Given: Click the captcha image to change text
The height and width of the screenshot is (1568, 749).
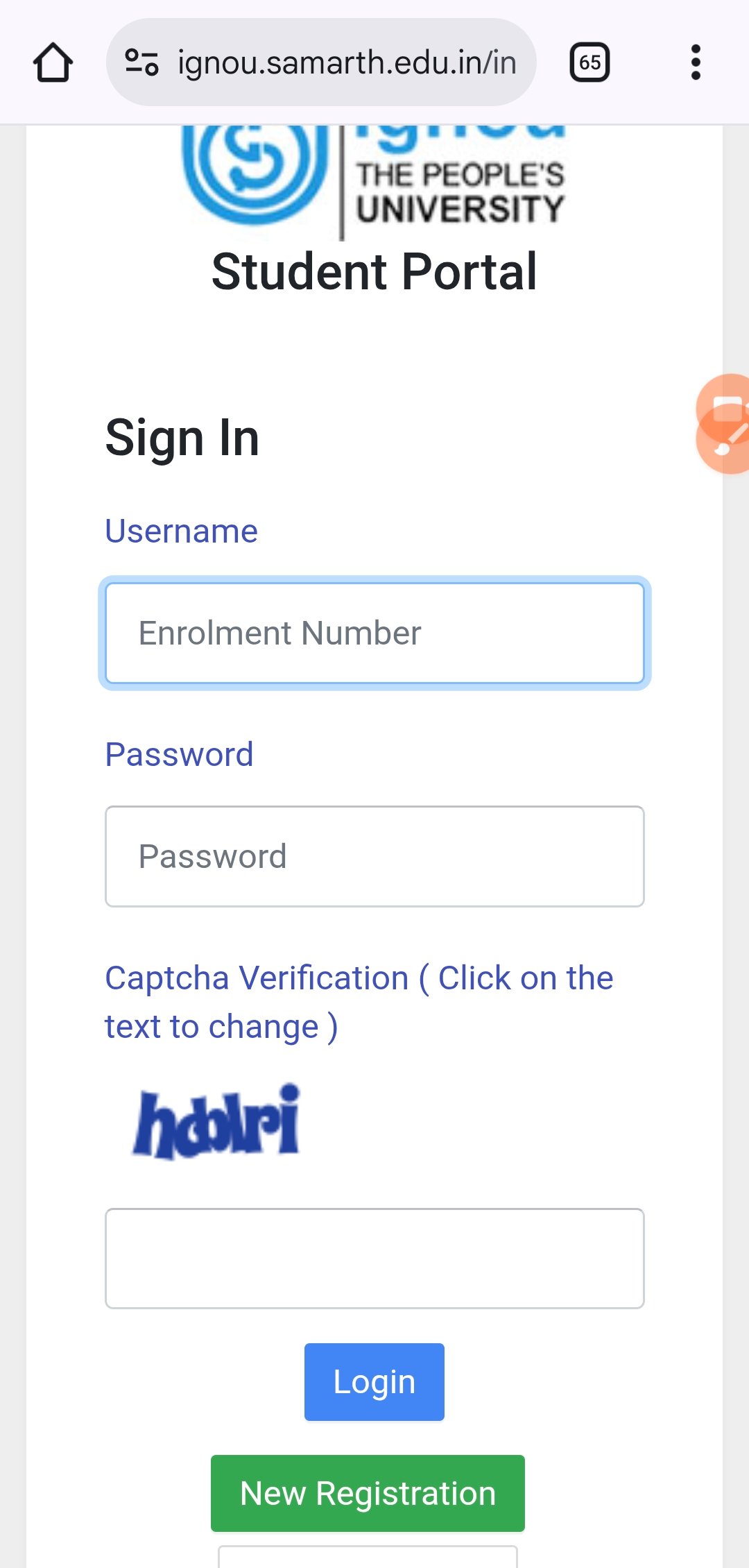Looking at the screenshot, I should pos(216,1120).
